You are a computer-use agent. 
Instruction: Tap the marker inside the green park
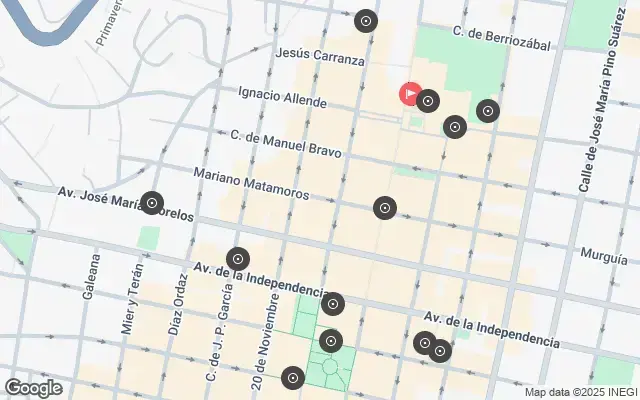coord(331,341)
